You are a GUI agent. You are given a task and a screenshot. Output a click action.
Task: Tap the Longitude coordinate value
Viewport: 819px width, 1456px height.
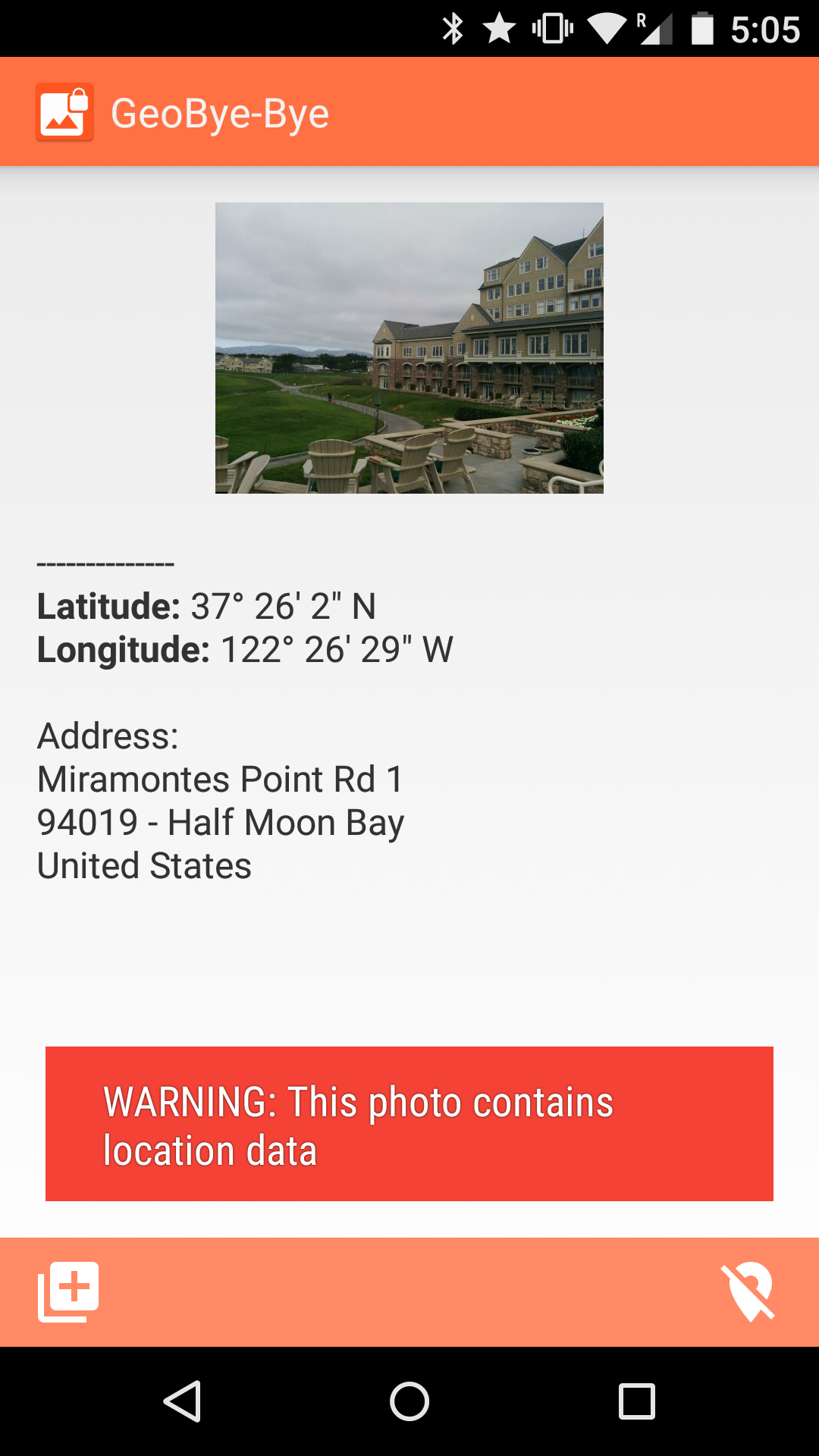(337, 648)
